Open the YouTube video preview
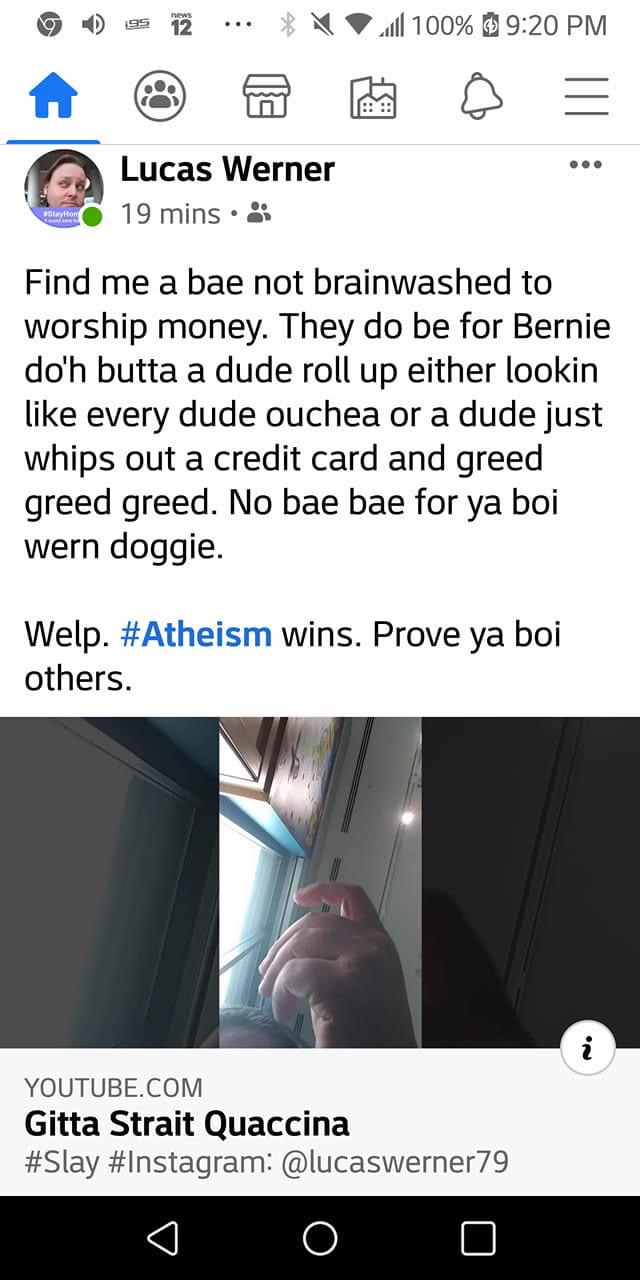Screen dimensions: 640x1280 point(320,882)
